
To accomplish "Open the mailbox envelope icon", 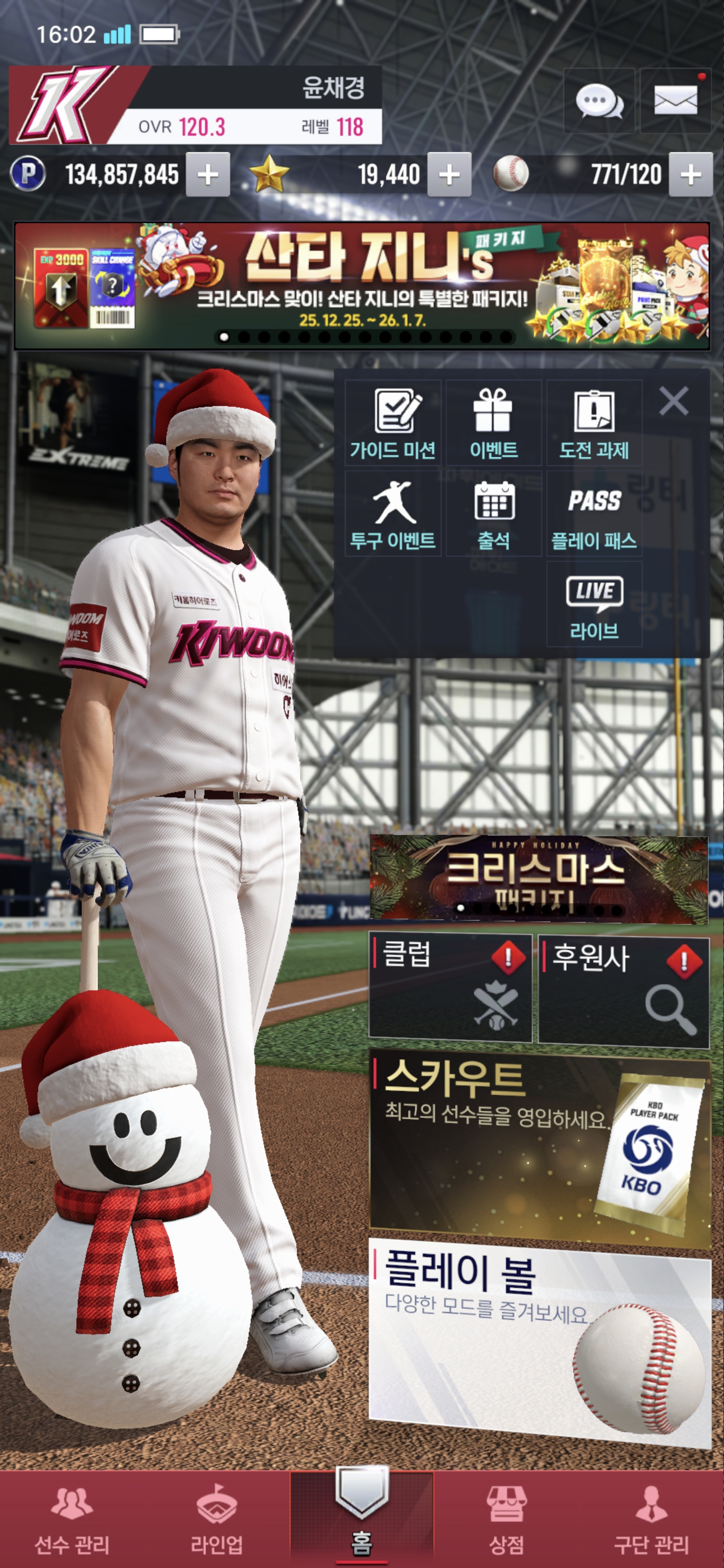I will (675, 101).
